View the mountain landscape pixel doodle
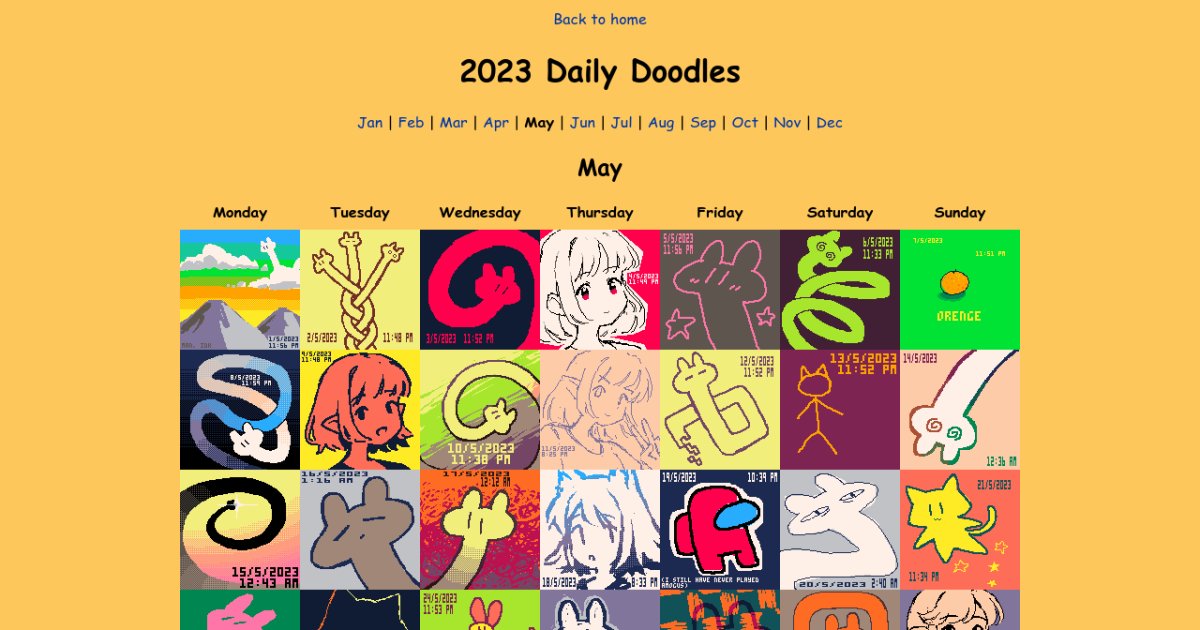Viewport: 1200px width, 630px height. tap(240, 290)
